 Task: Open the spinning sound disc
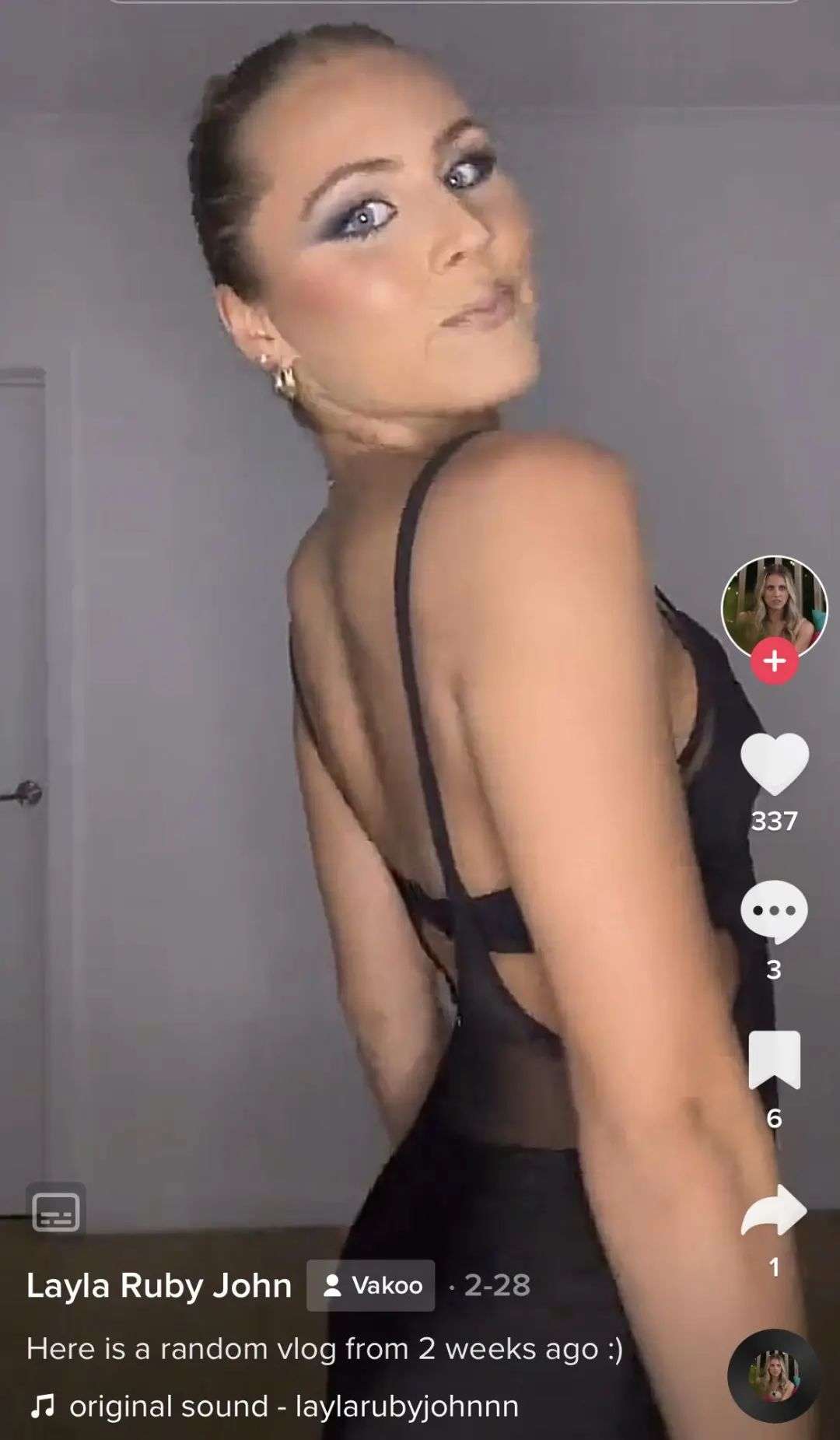(x=774, y=1376)
